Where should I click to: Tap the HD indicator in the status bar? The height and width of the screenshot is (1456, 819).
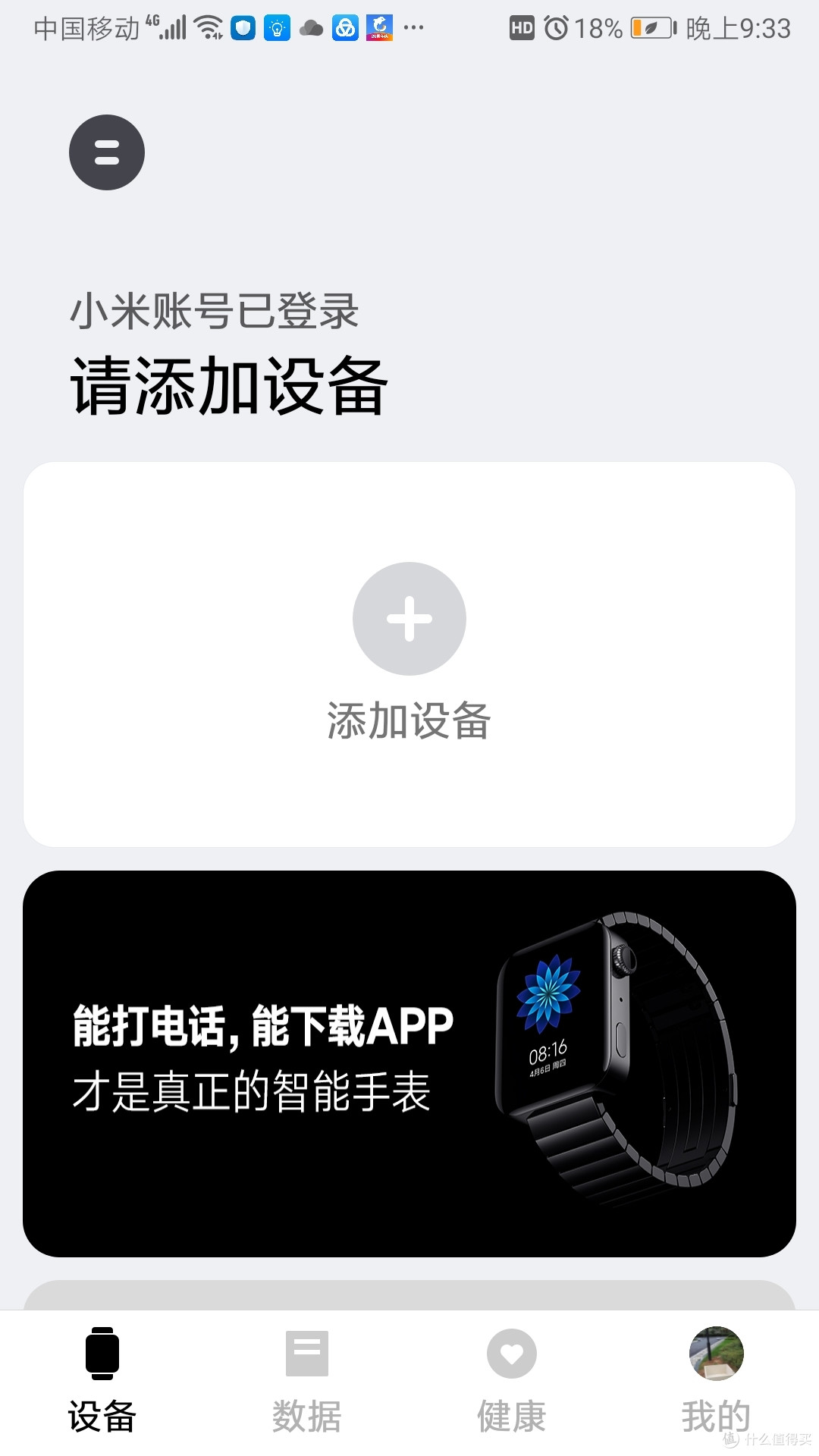pyautogui.click(x=522, y=28)
